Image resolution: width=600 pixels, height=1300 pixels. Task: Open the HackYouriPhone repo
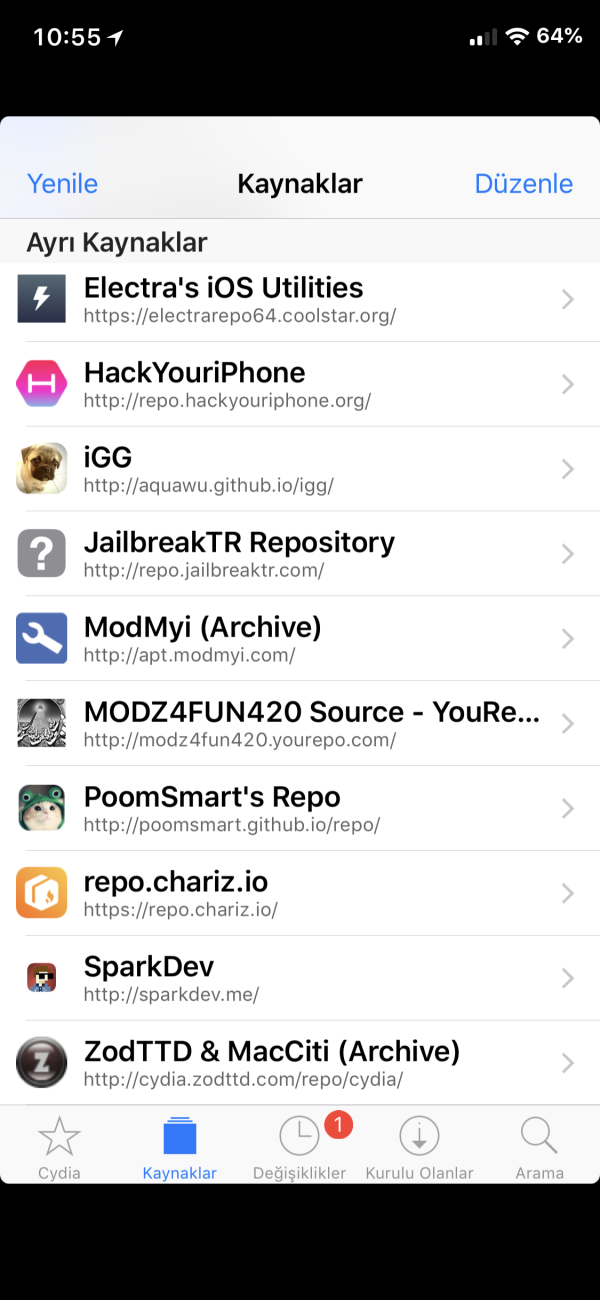click(300, 384)
